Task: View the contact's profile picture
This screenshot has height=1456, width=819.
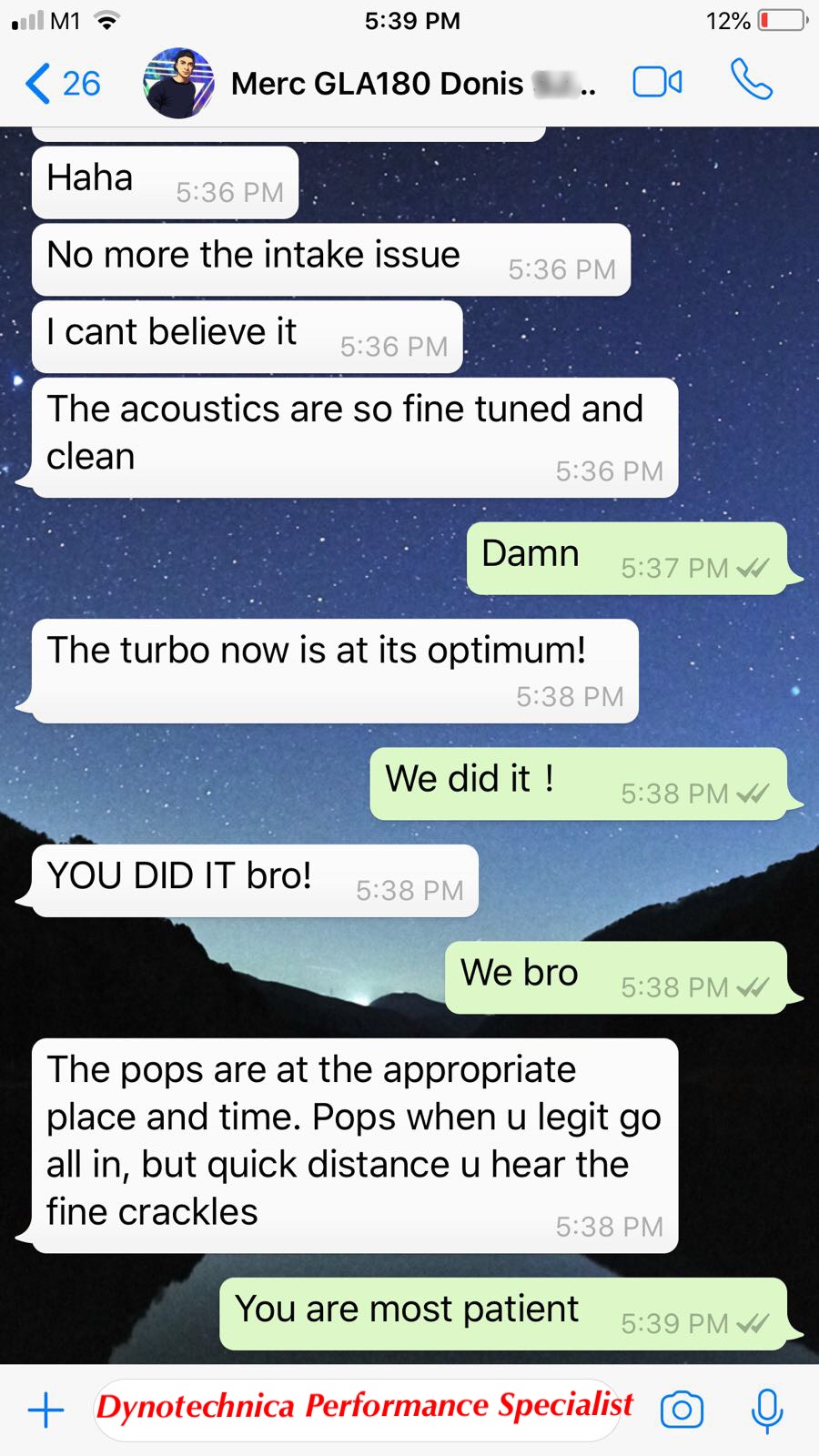Action: tap(179, 84)
